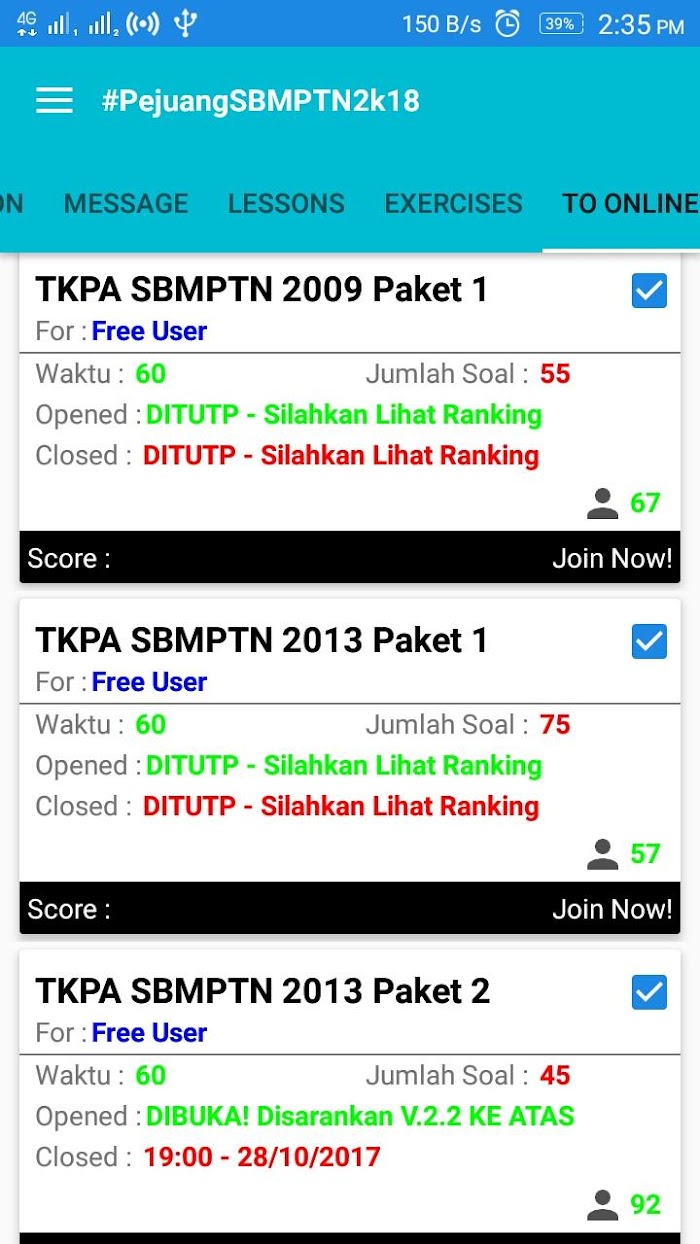Uncheck the TKPA SBMPTN 2009 Paket 1 checkbox
The width and height of the screenshot is (700, 1244).
pos(649,291)
